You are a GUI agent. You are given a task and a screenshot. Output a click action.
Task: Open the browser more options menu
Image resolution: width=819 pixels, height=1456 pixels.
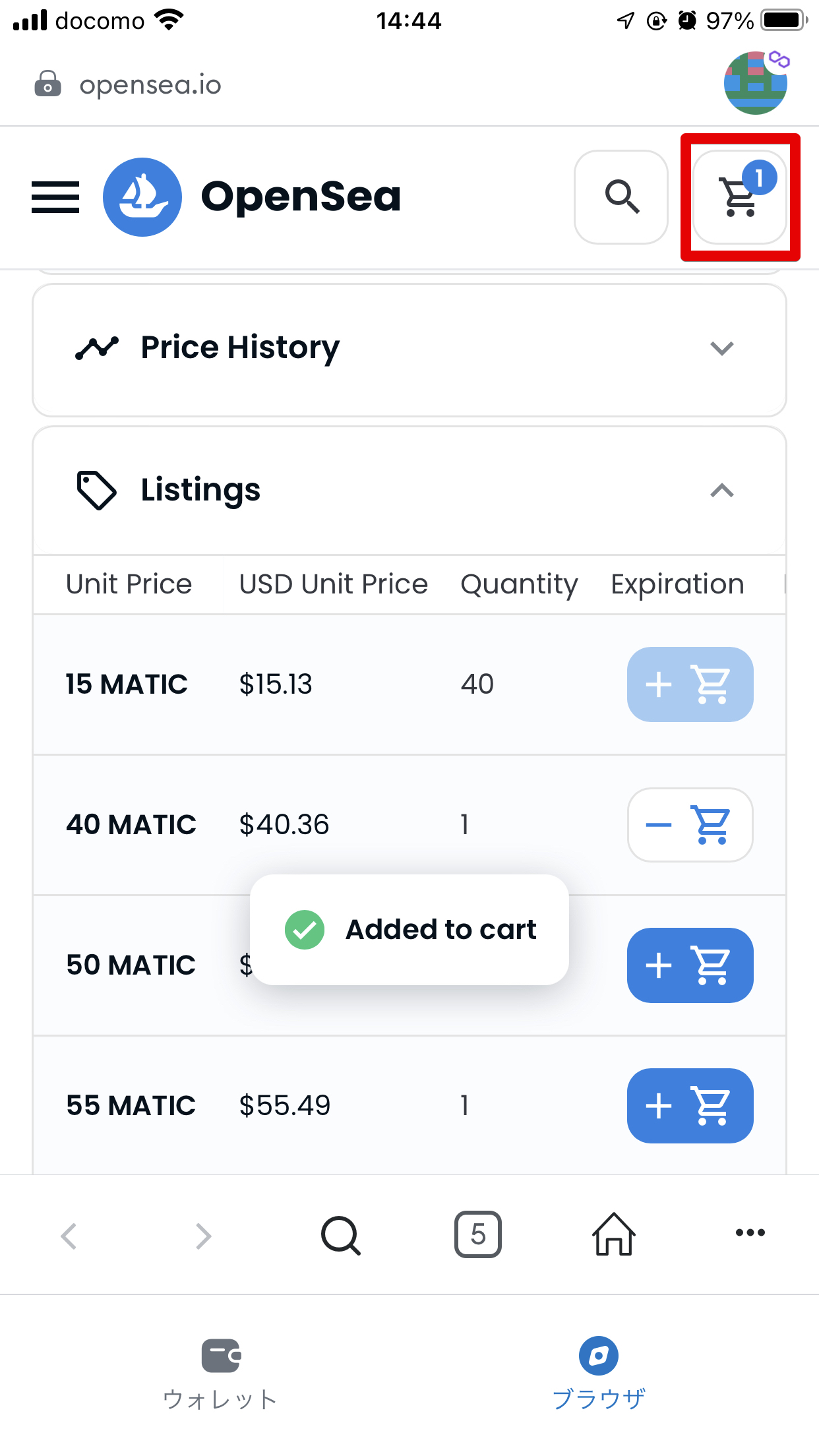point(750,1233)
